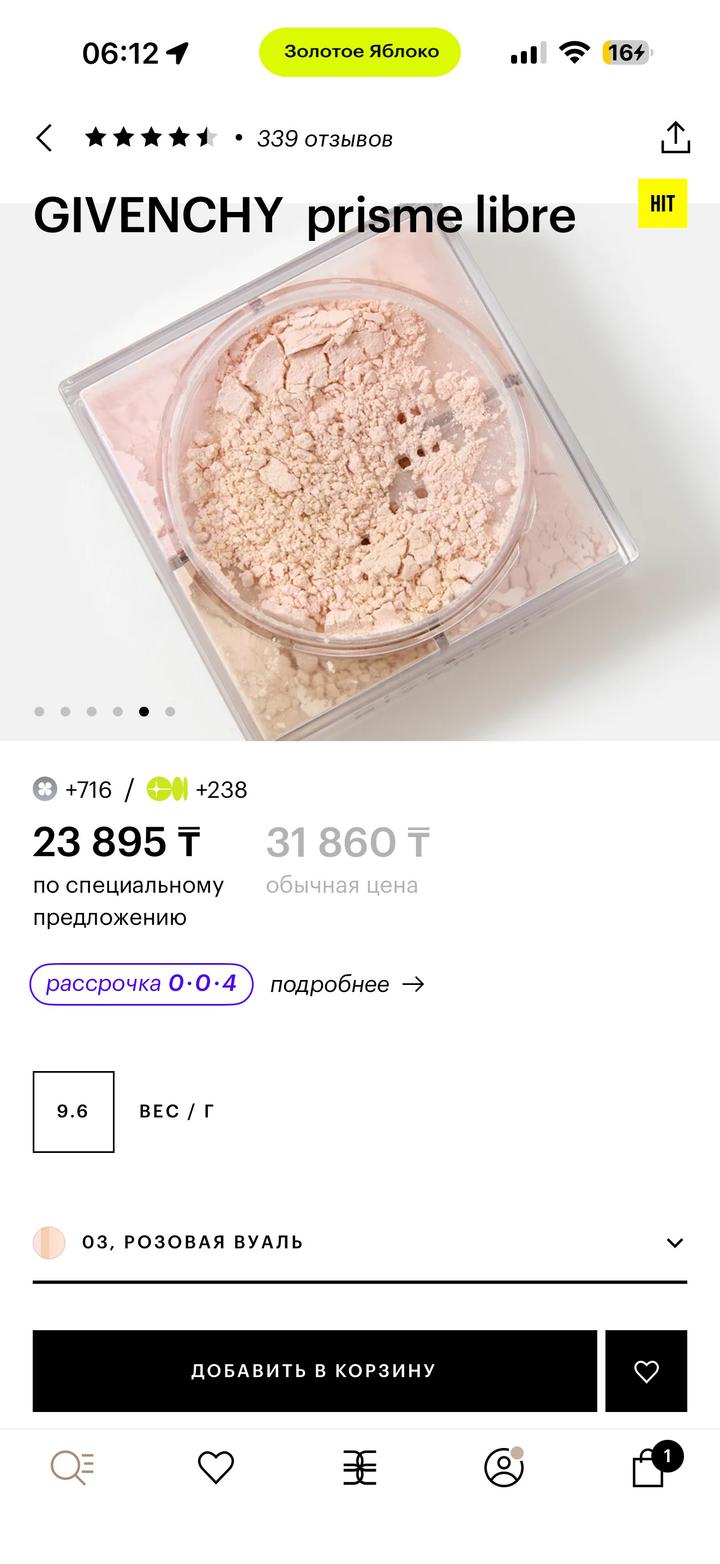Open the catalog search tab
720x1564 pixels.
pos(72,1467)
